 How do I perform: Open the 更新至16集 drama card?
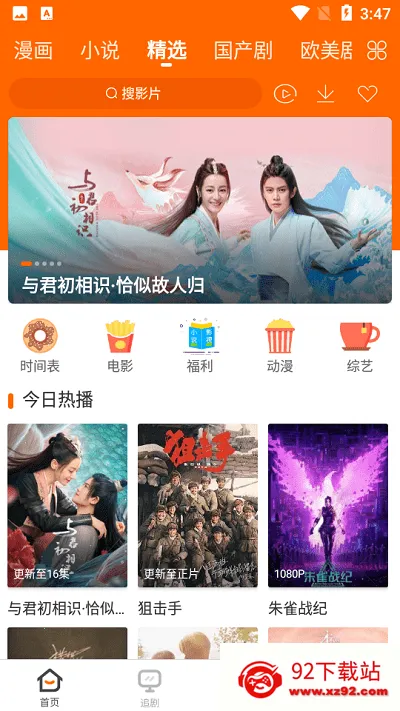click(x=68, y=520)
